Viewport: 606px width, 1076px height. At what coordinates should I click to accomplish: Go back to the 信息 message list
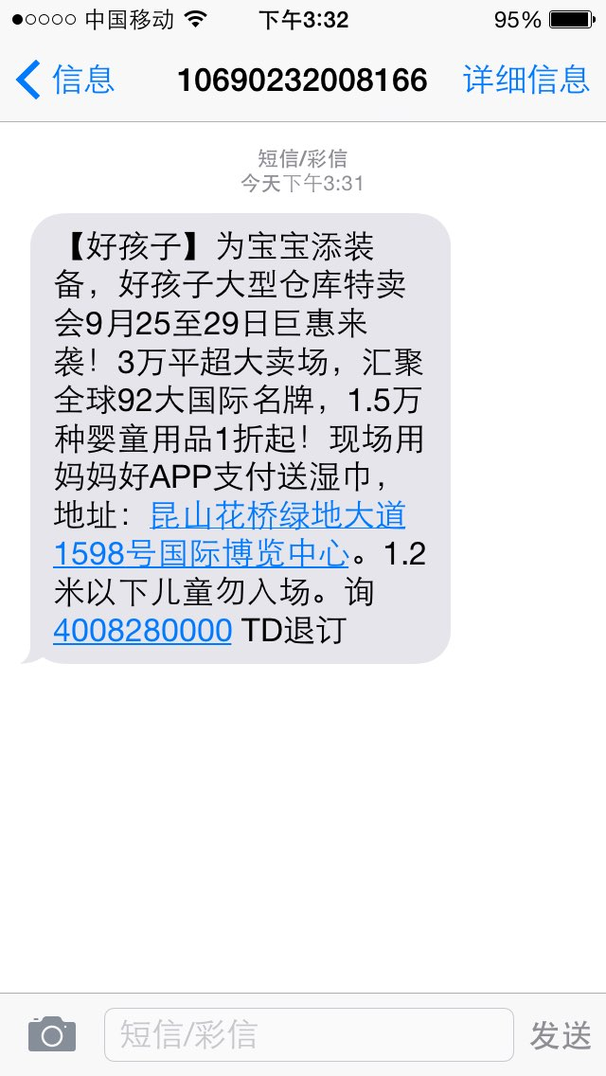click(65, 80)
